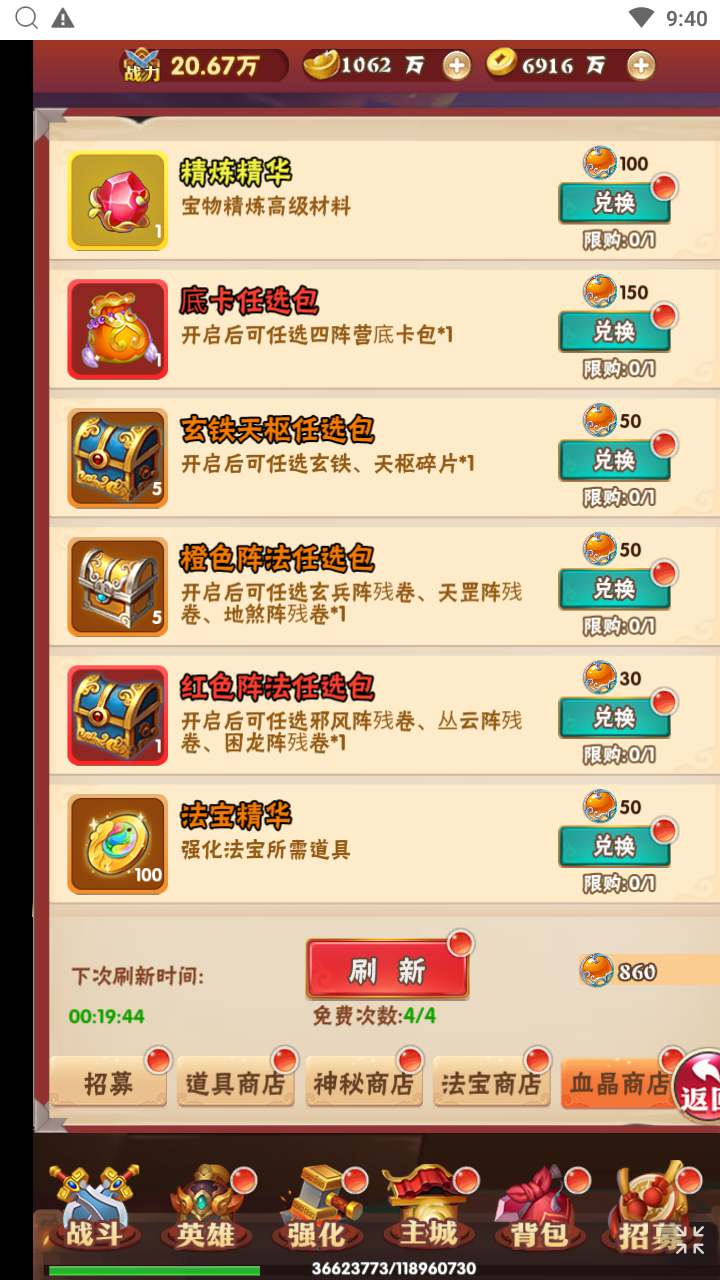Image resolution: width=720 pixels, height=1280 pixels.
Task: Tap the plus next to 1062万 ingots
Action: 456,66
